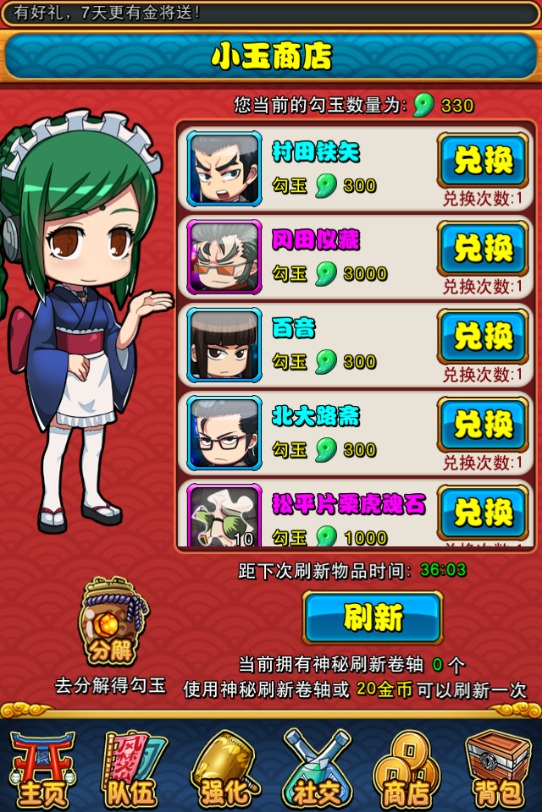542x812 pixels.
Task: Tap 兑换 for 村田铁矢
Action: click(482, 160)
